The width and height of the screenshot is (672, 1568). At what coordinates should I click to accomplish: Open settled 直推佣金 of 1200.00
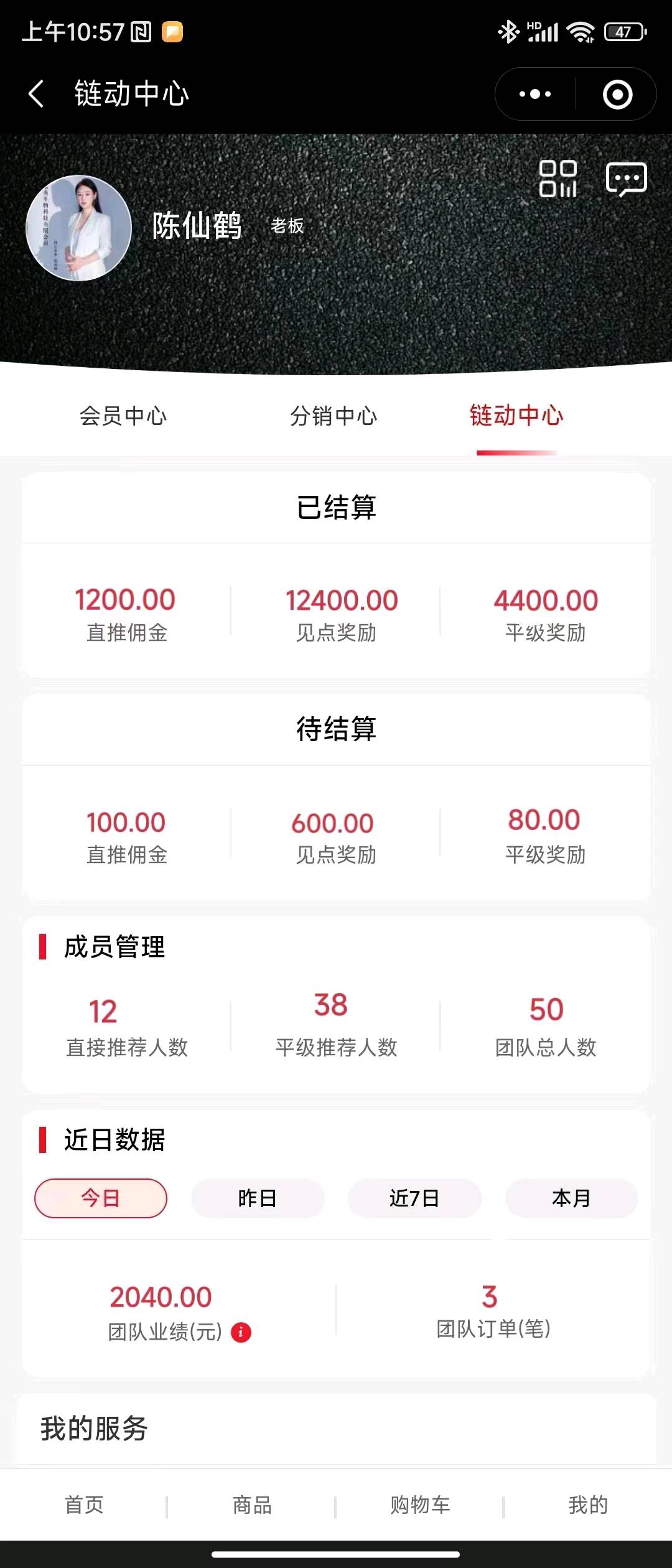[x=126, y=613]
